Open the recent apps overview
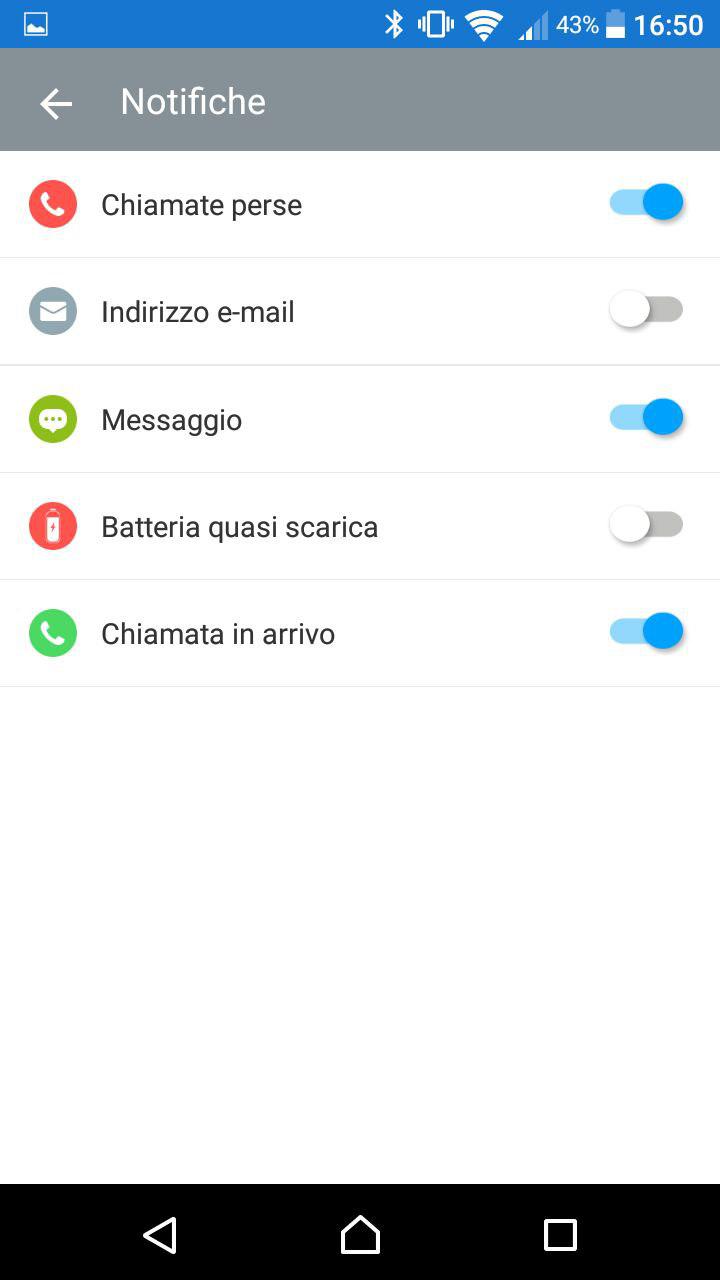This screenshot has width=720, height=1280. pos(560,1234)
